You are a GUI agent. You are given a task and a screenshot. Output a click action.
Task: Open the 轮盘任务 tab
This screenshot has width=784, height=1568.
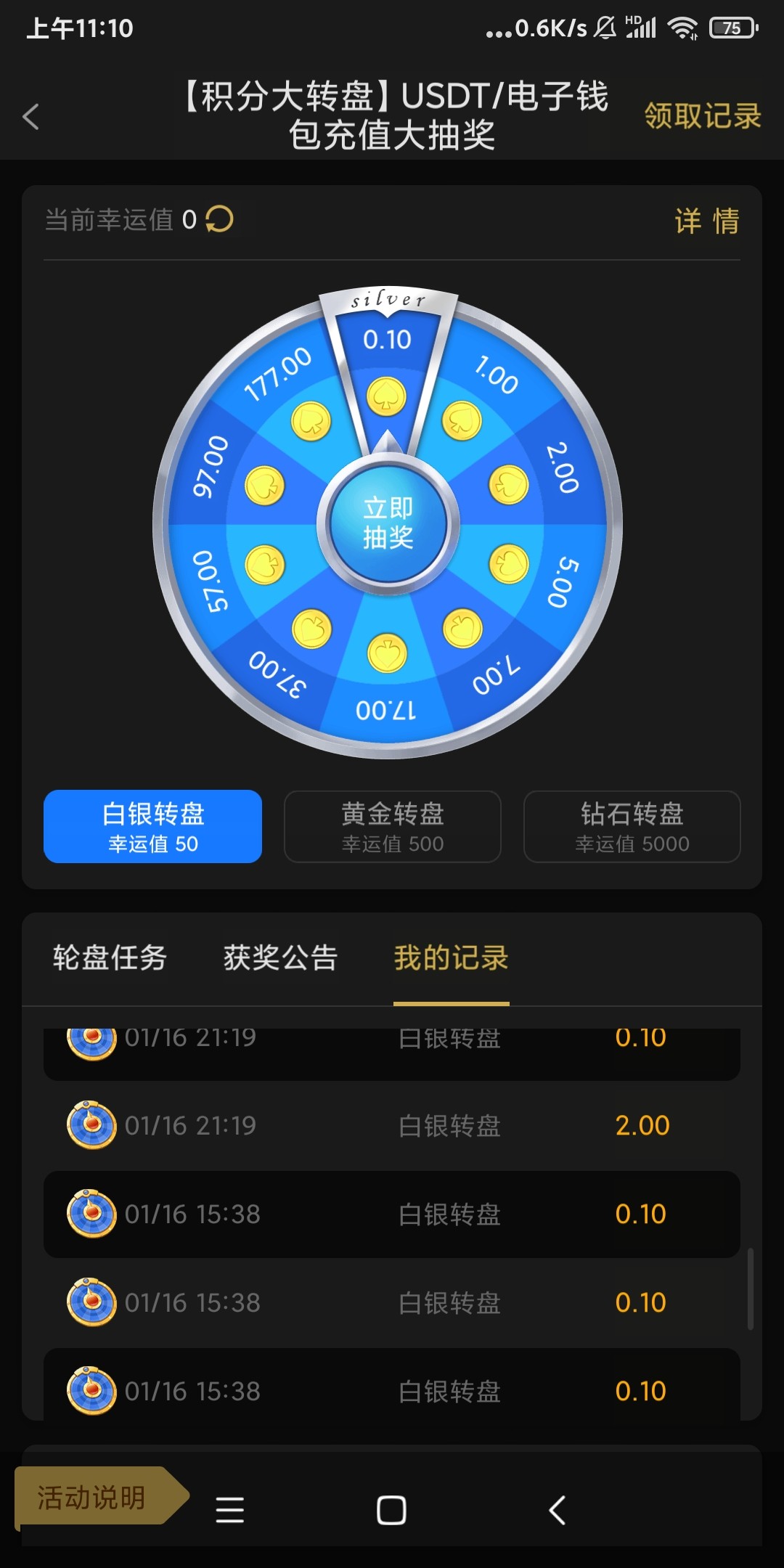click(x=110, y=958)
